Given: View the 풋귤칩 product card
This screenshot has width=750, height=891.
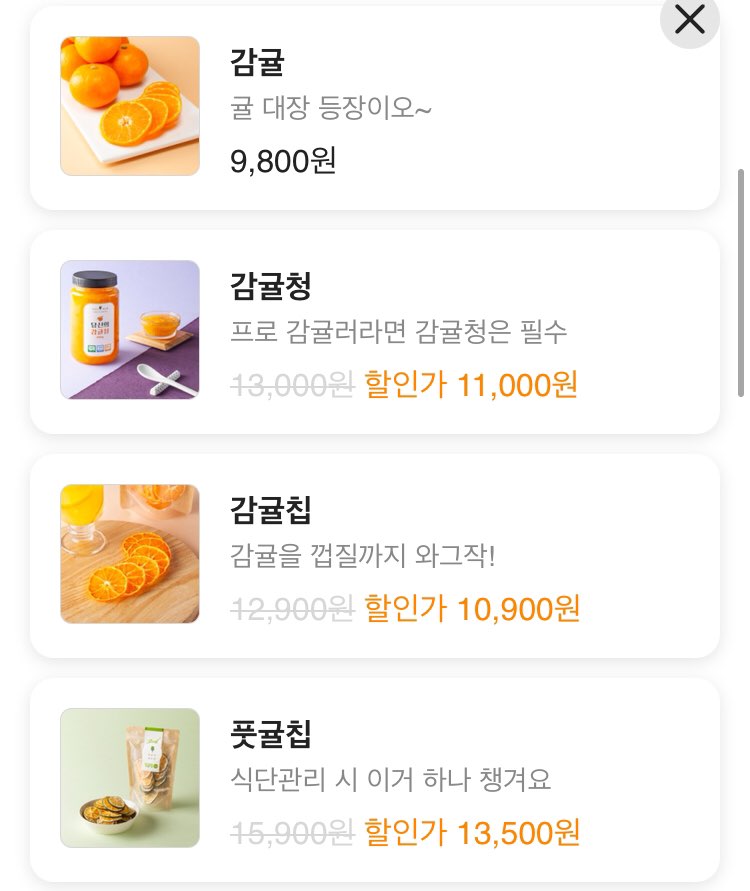Looking at the screenshot, I should tap(375, 779).
